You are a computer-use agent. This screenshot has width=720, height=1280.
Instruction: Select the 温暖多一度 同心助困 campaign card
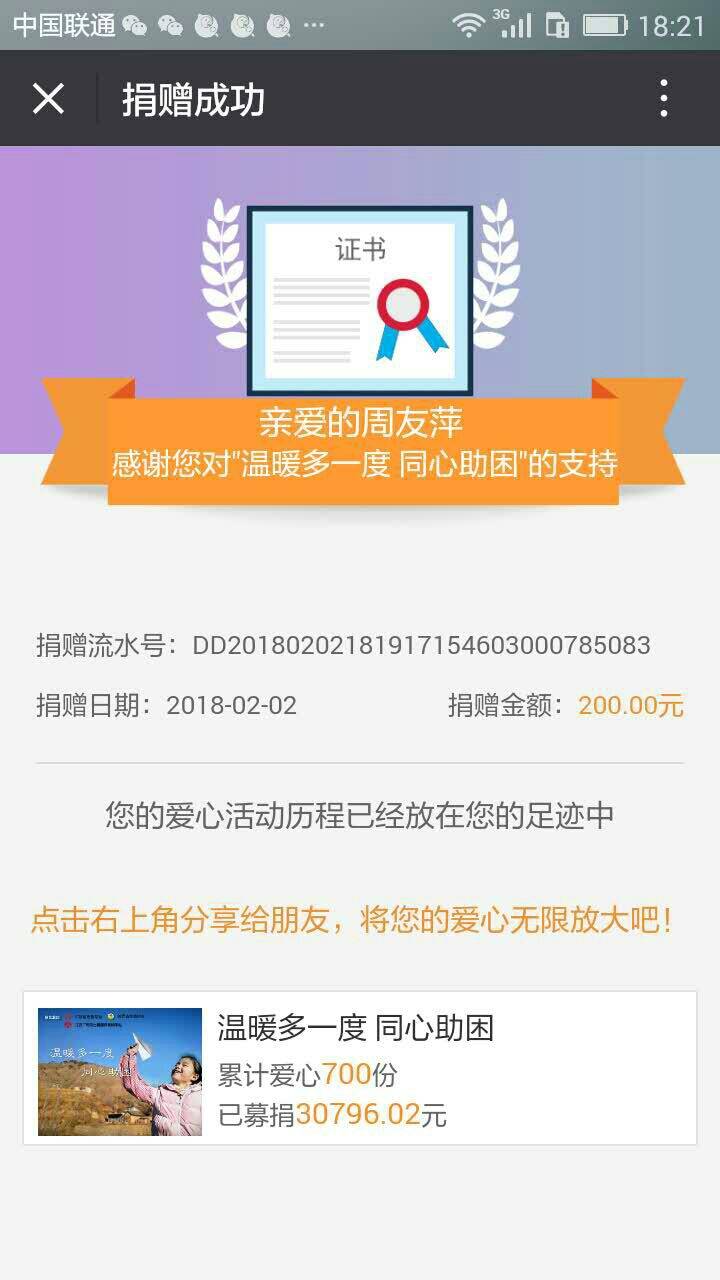point(360,1066)
